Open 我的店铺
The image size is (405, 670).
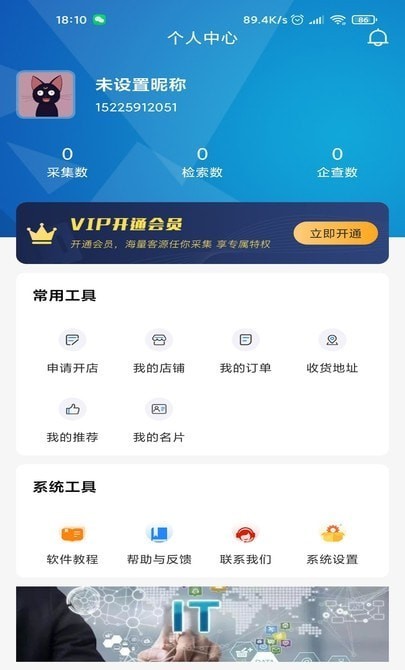click(x=159, y=351)
